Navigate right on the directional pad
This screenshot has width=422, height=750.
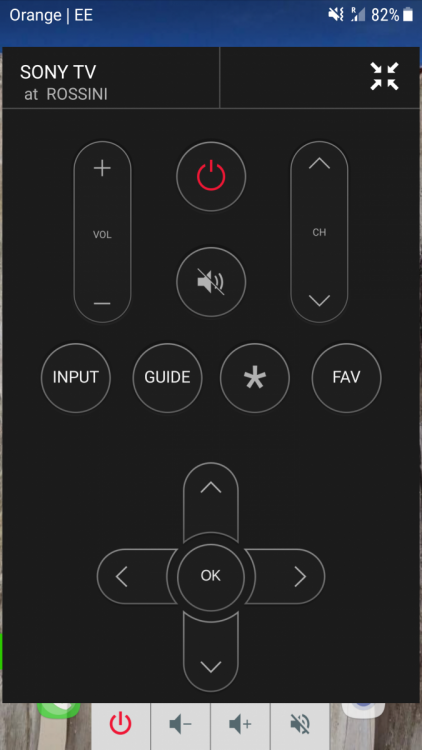[x=292, y=576]
